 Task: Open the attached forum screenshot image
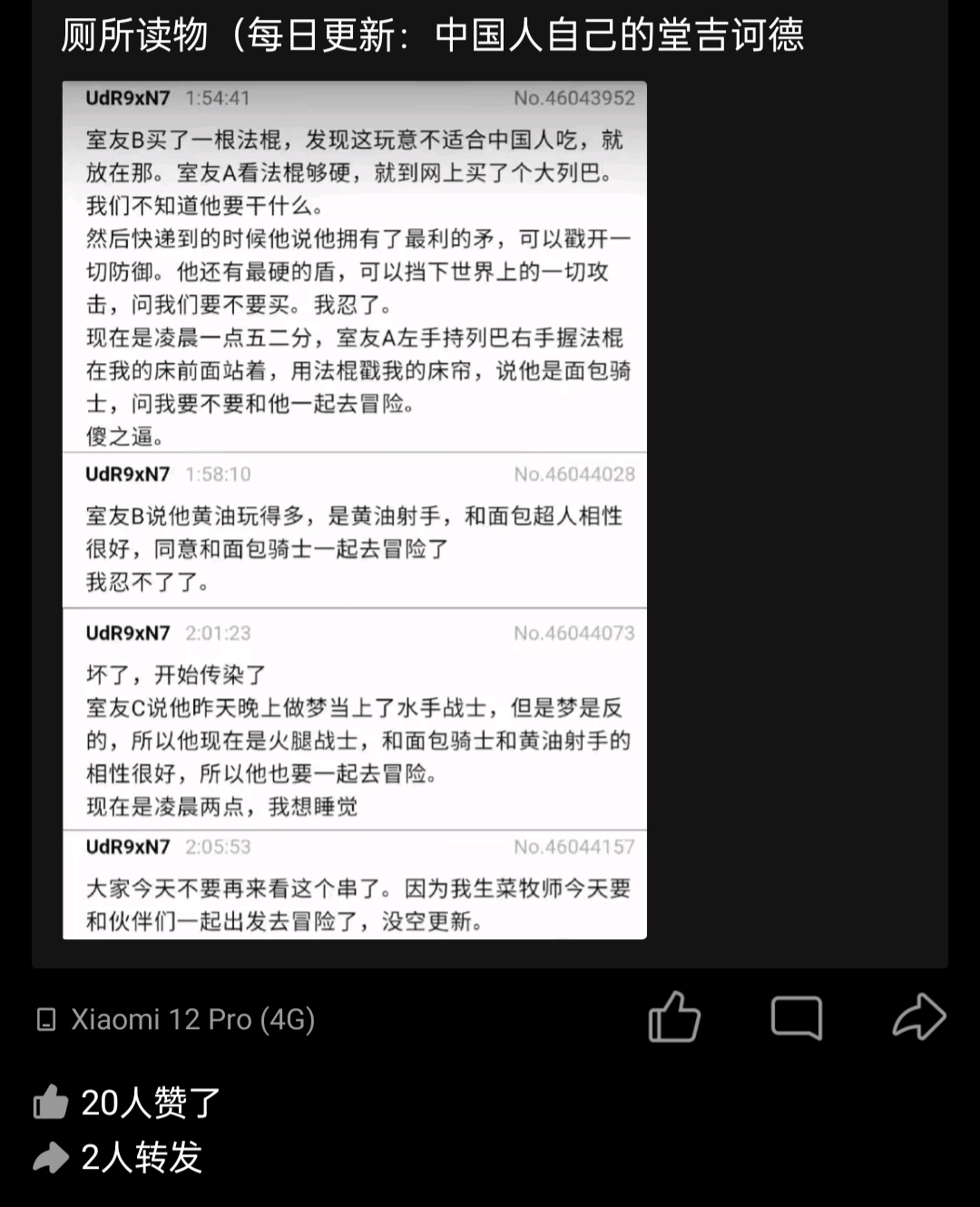354,510
